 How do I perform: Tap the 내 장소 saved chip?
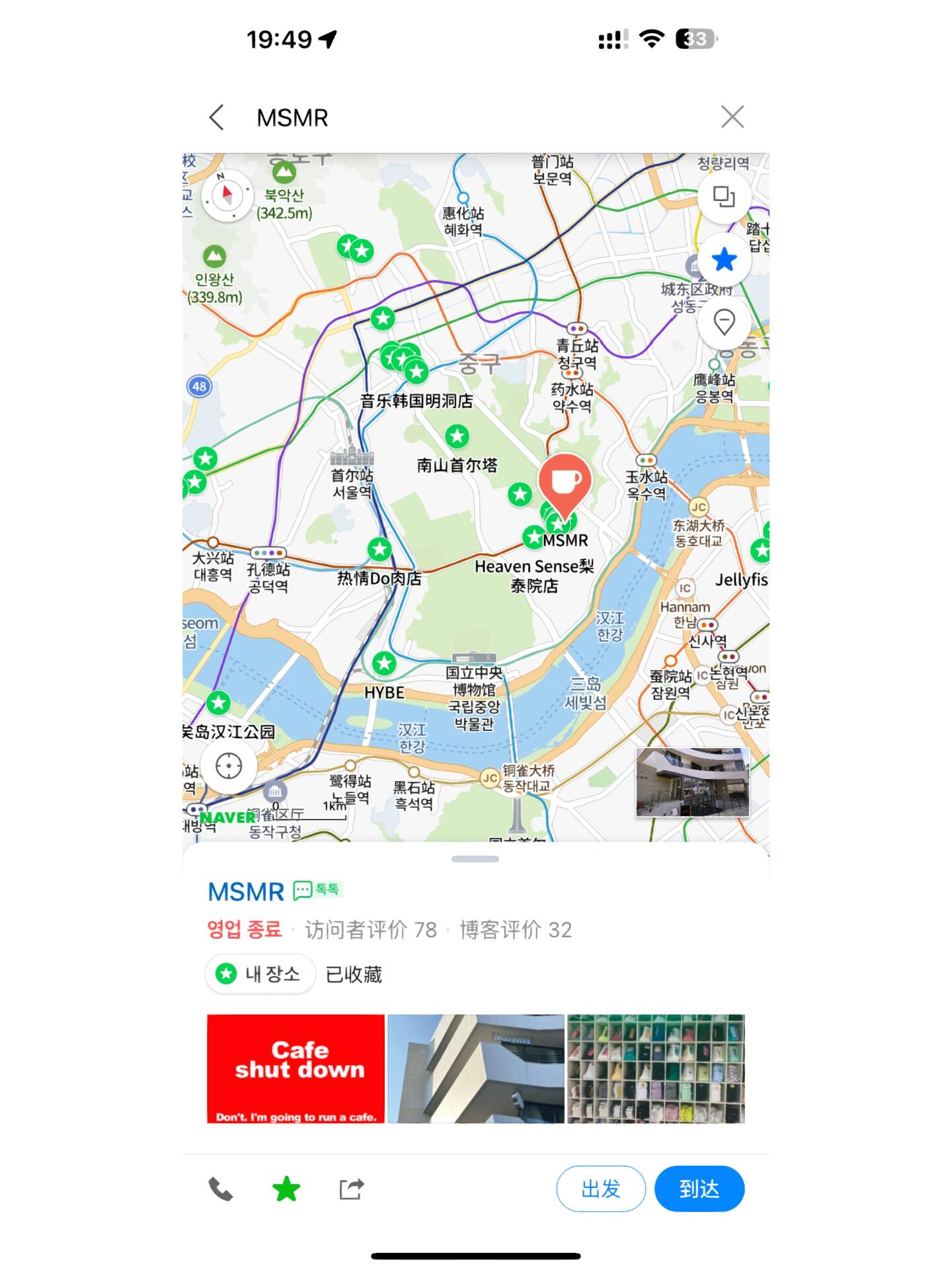click(260, 974)
